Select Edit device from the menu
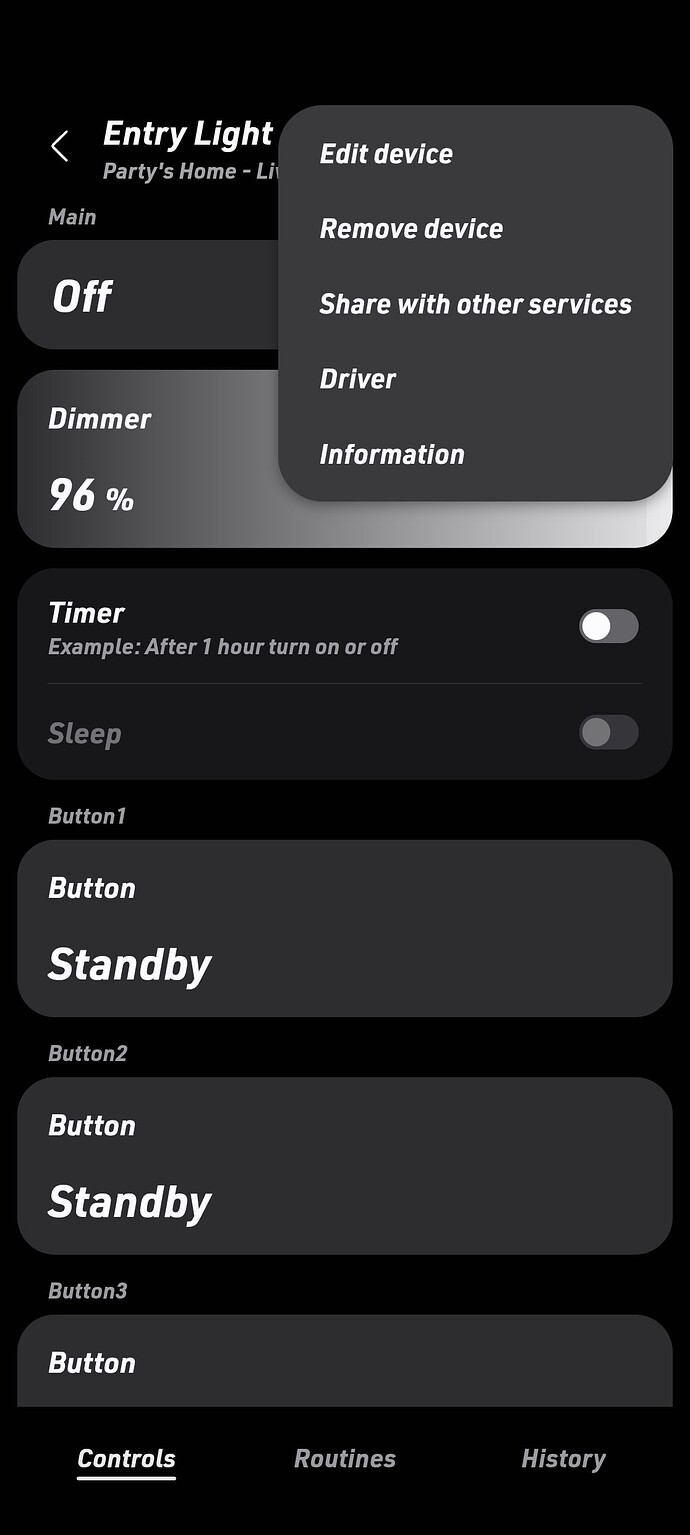690x1535 pixels. tap(386, 154)
